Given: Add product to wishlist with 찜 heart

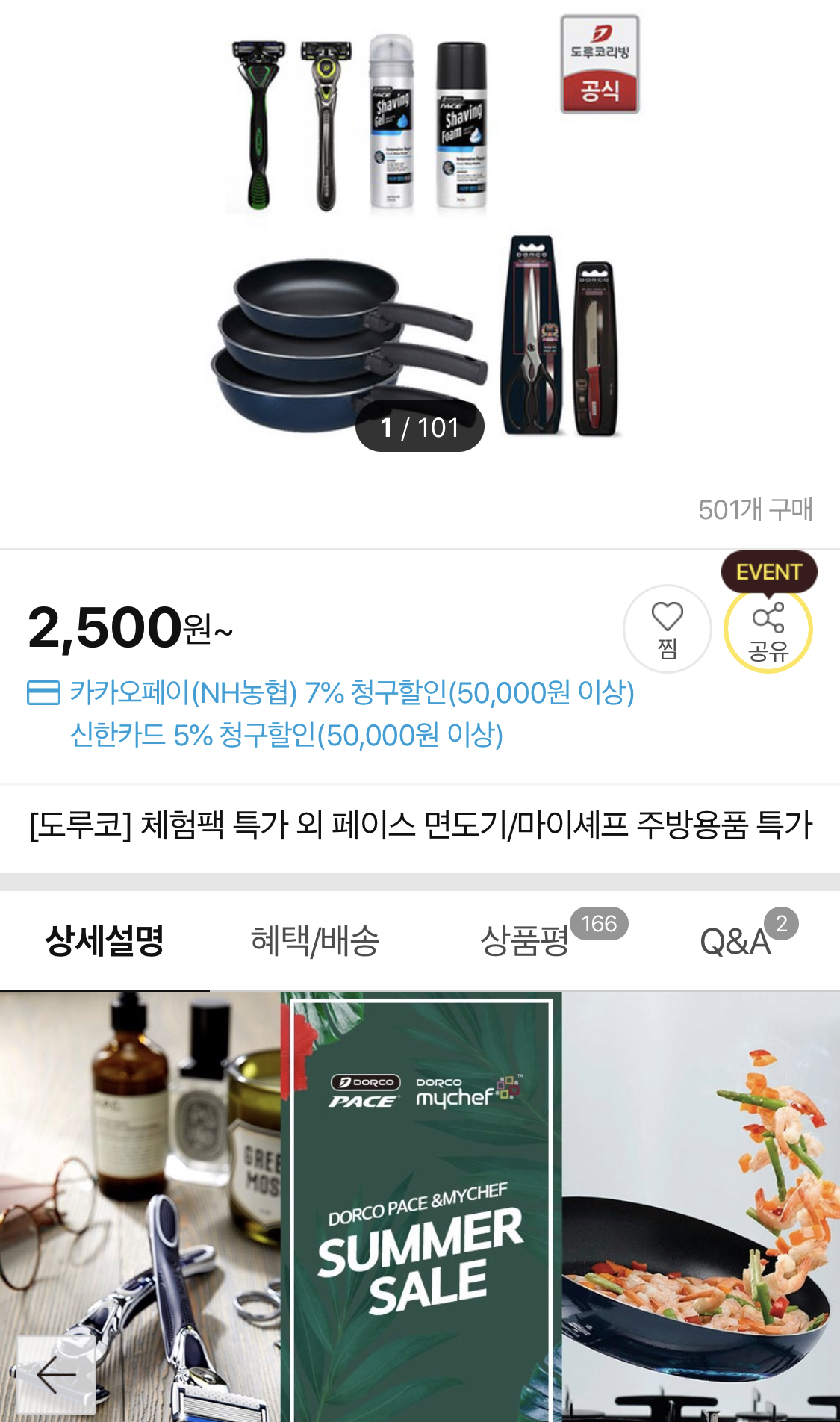Looking at the screenshot, I should click(667, 629).
